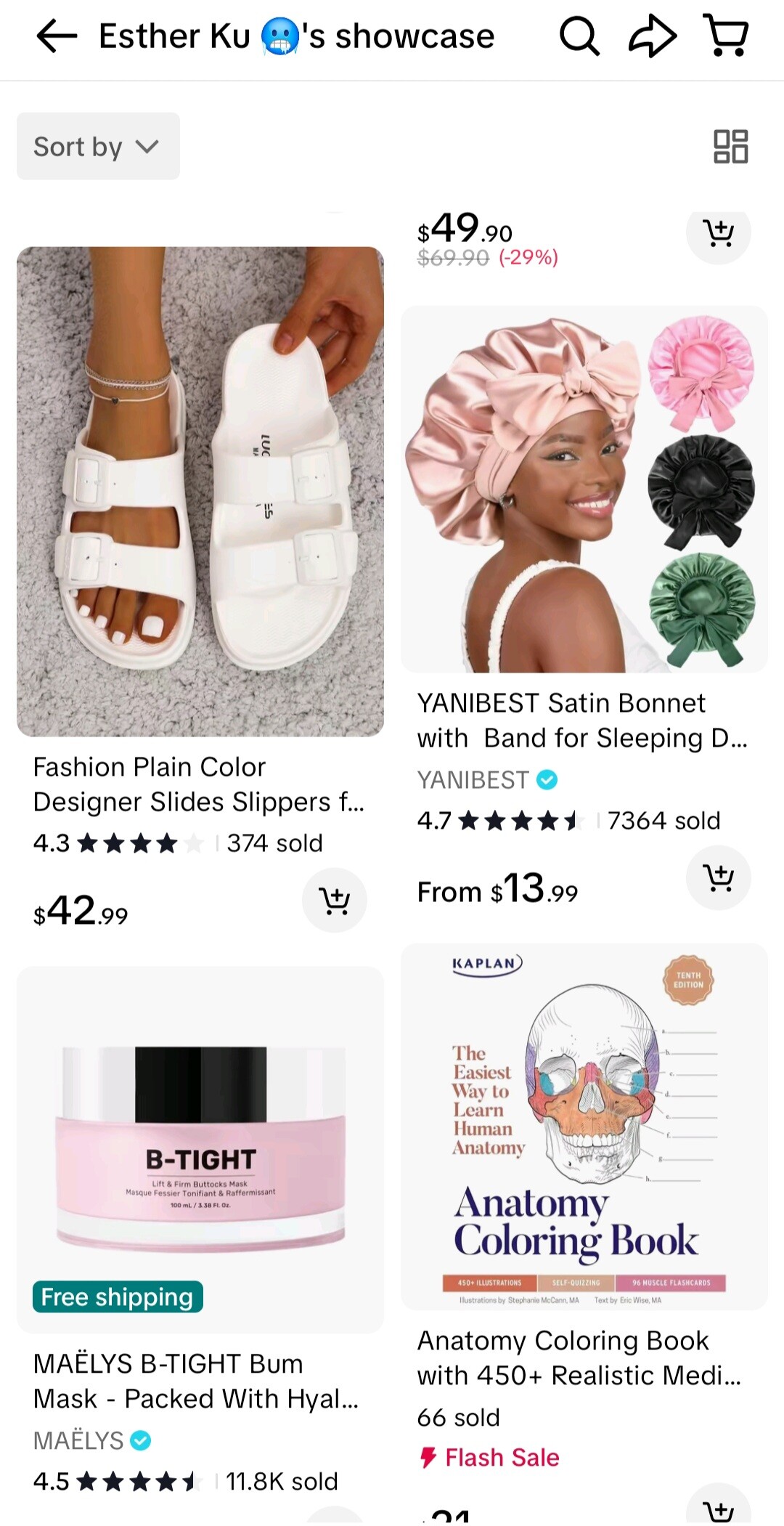Expand the Sort by dropdown
The image size is (784, 1526).
coord(98,146)
